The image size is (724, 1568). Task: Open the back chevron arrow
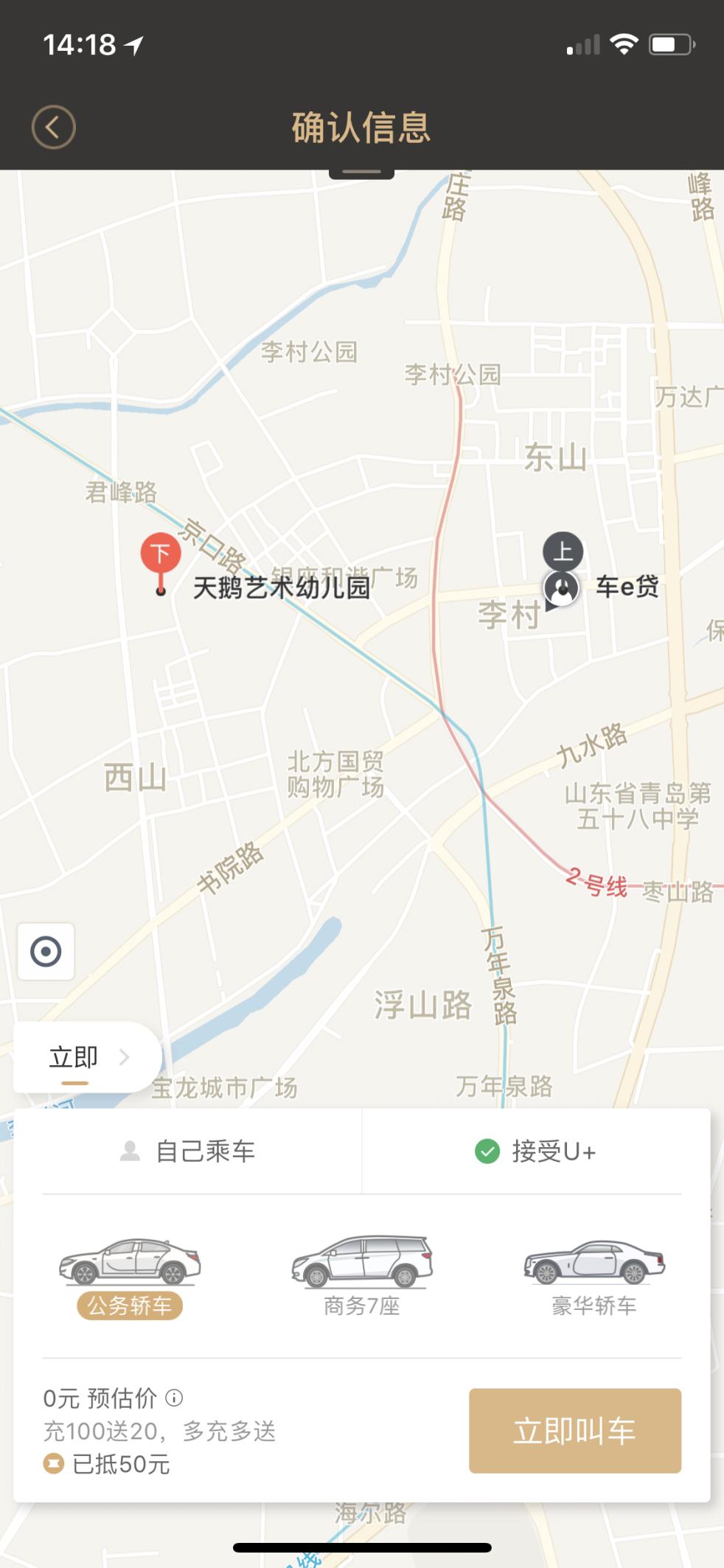[x=53, y=126]
